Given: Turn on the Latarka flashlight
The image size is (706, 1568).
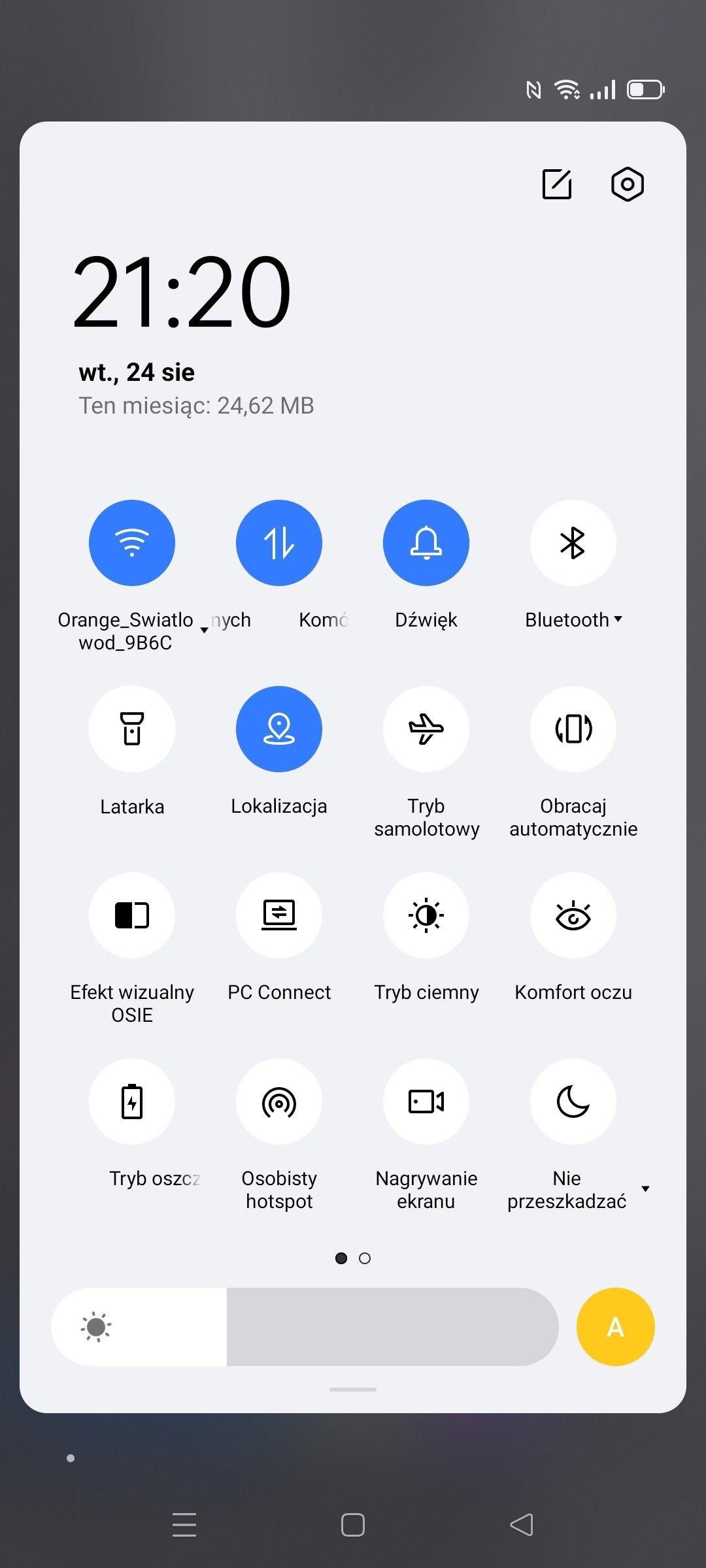Looking at the screenshot, I should (132, 729).
